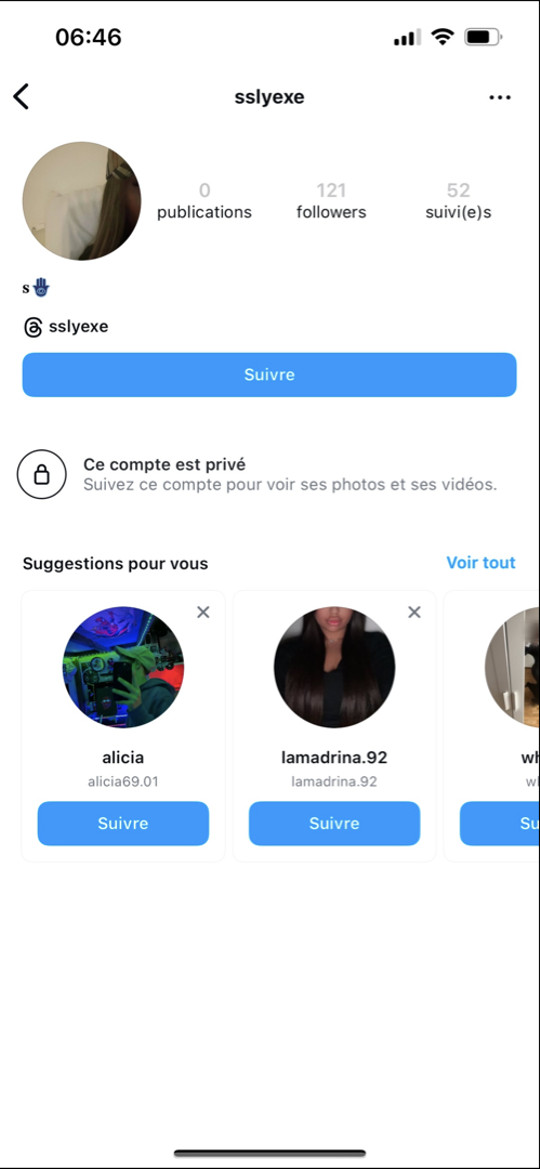Open the 52 suivi(e)s list
This screenshot has height=1169, width=540.
coord(458,201)
